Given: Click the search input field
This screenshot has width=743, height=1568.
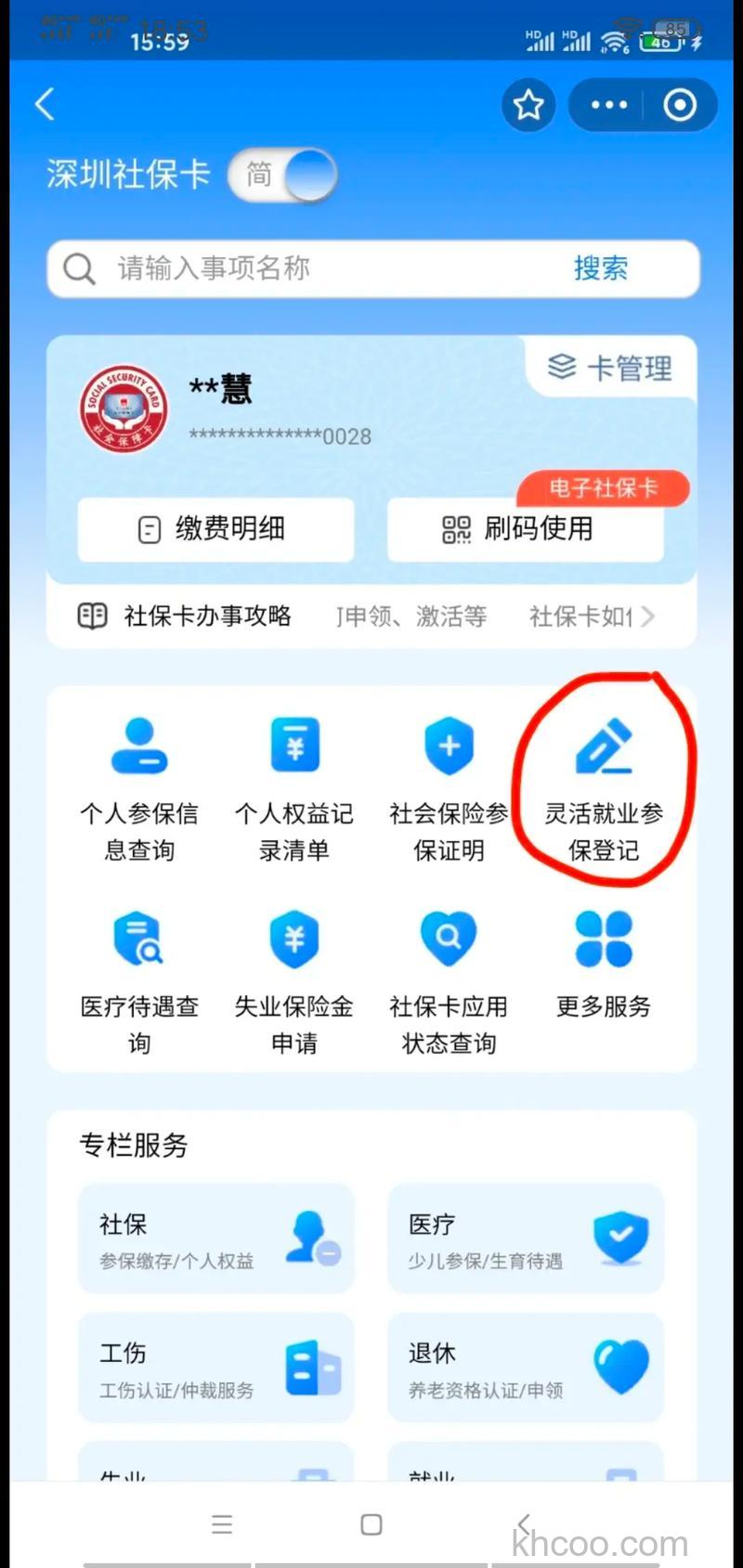Looking at the screenshot, I should tap(279, 268).
